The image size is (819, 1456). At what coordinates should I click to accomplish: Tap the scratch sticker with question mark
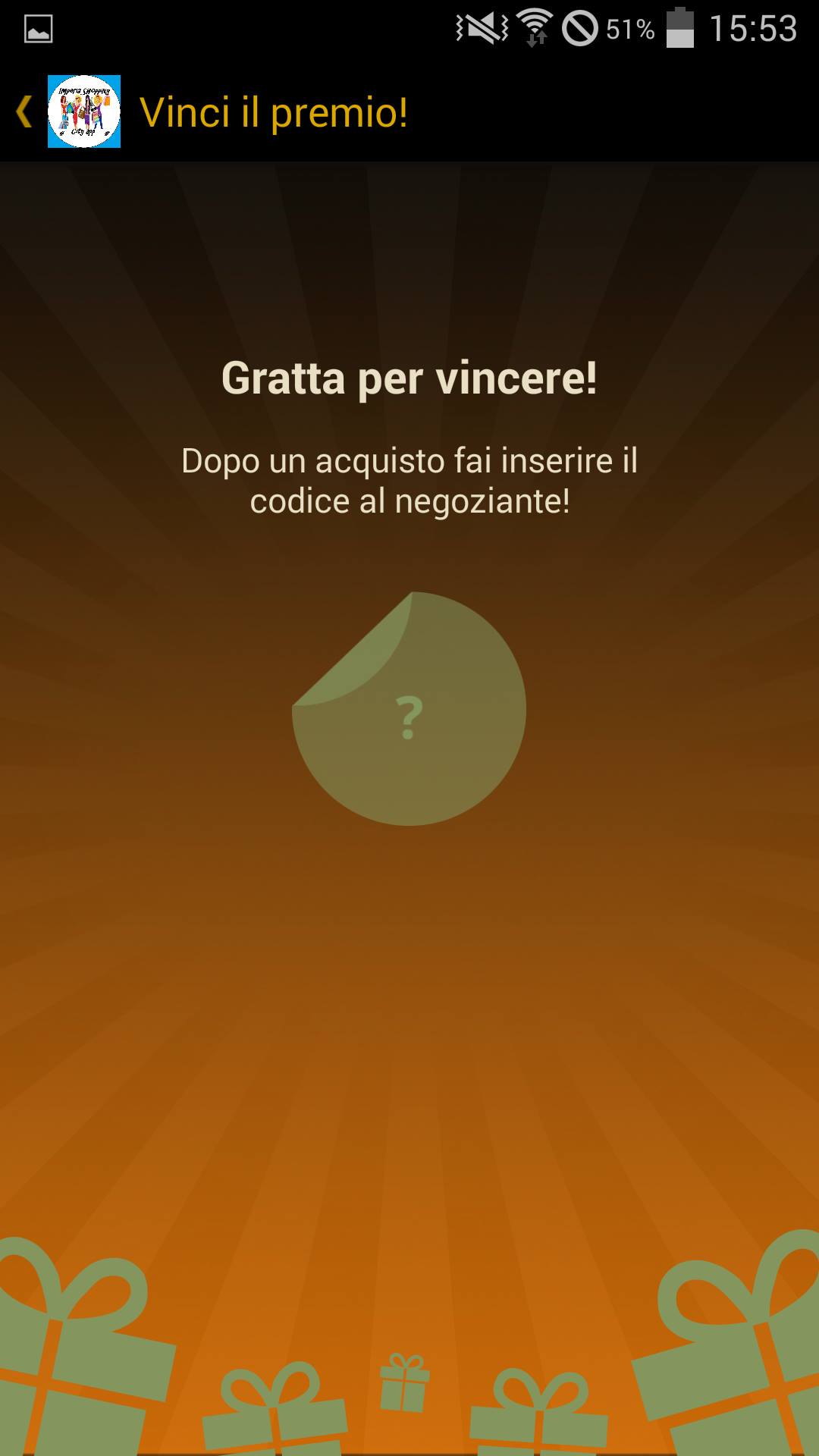point(409,708)
